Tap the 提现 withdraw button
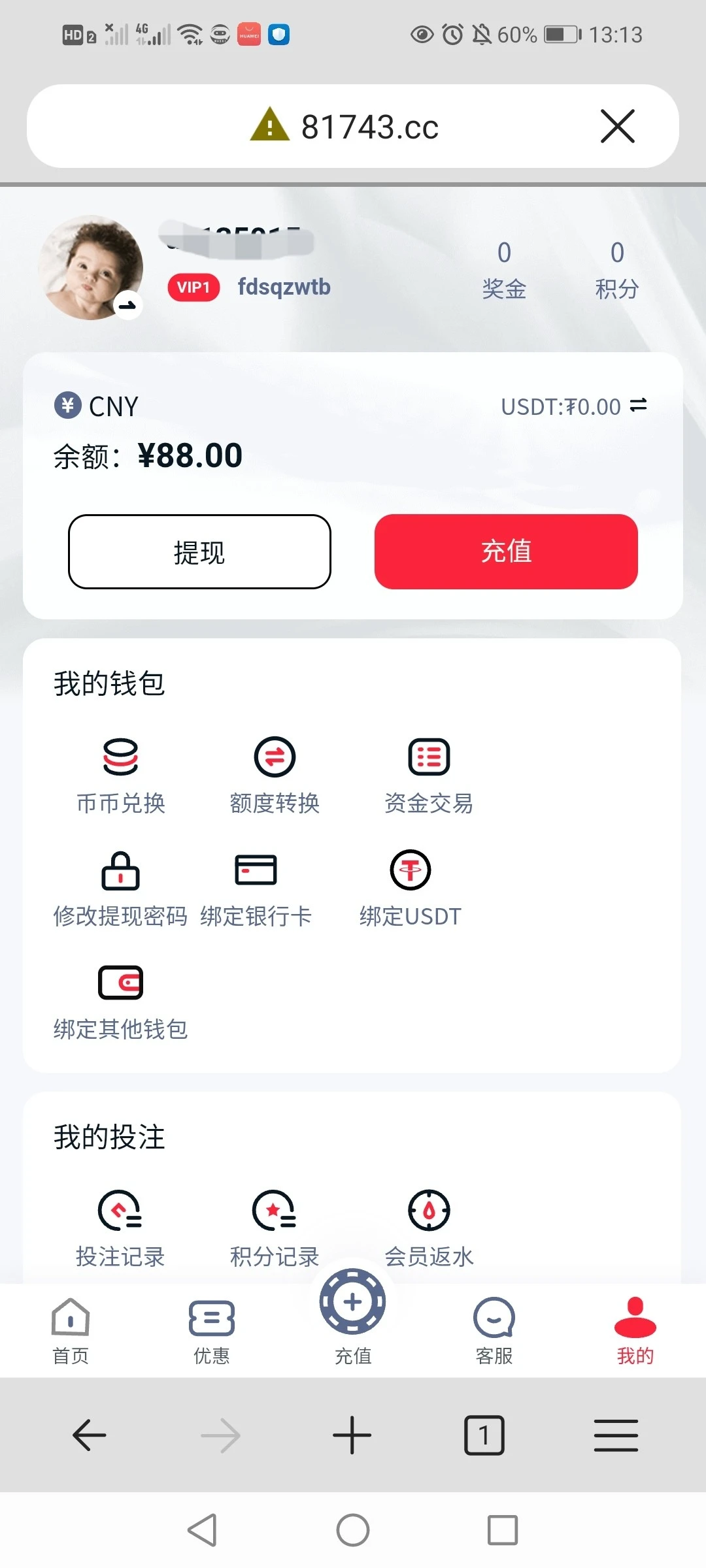Screen dimensions: 706x1568 199,552
